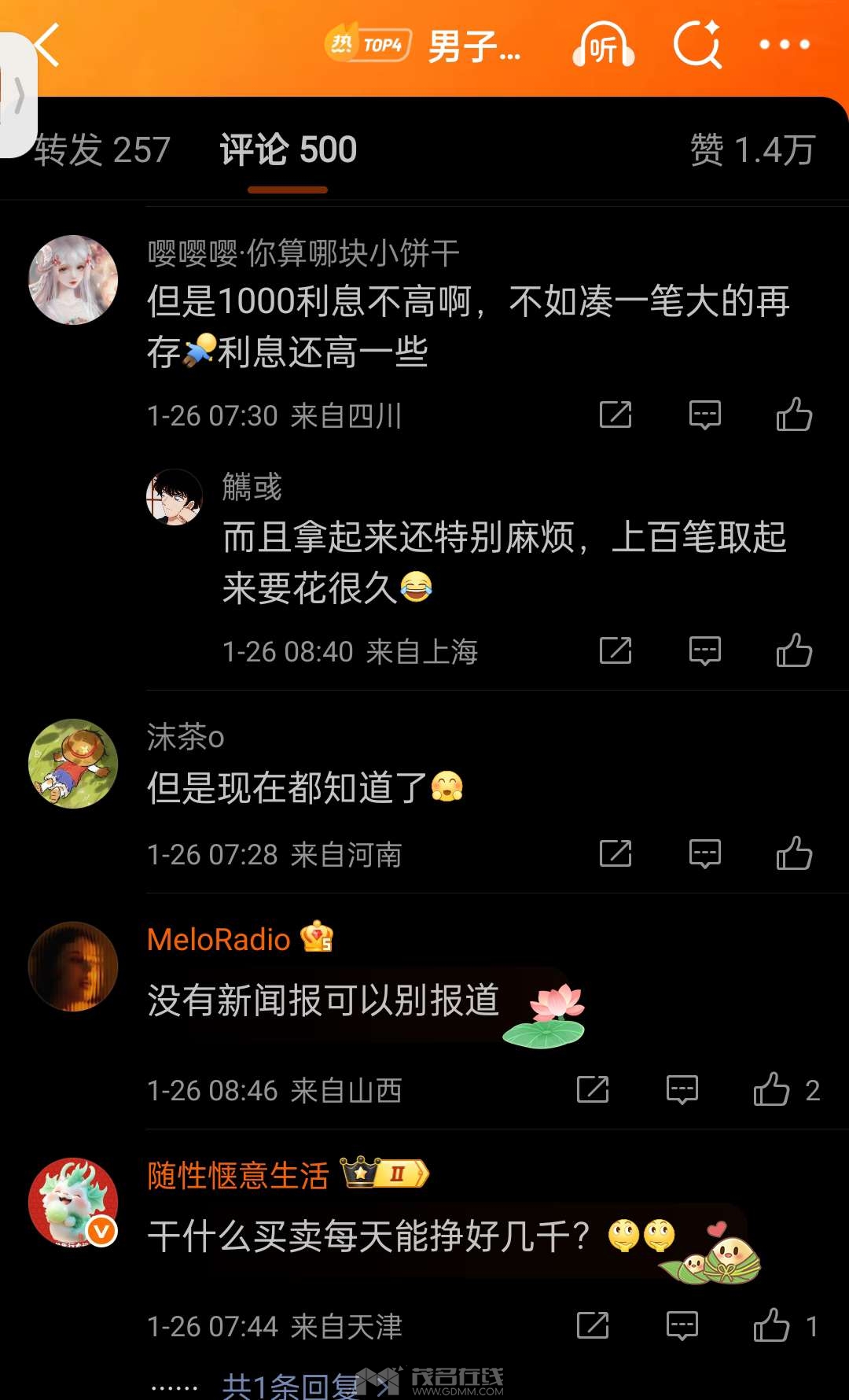849x1400 pixels.
Task: Open the search icon in header
Action: [697, 45]
